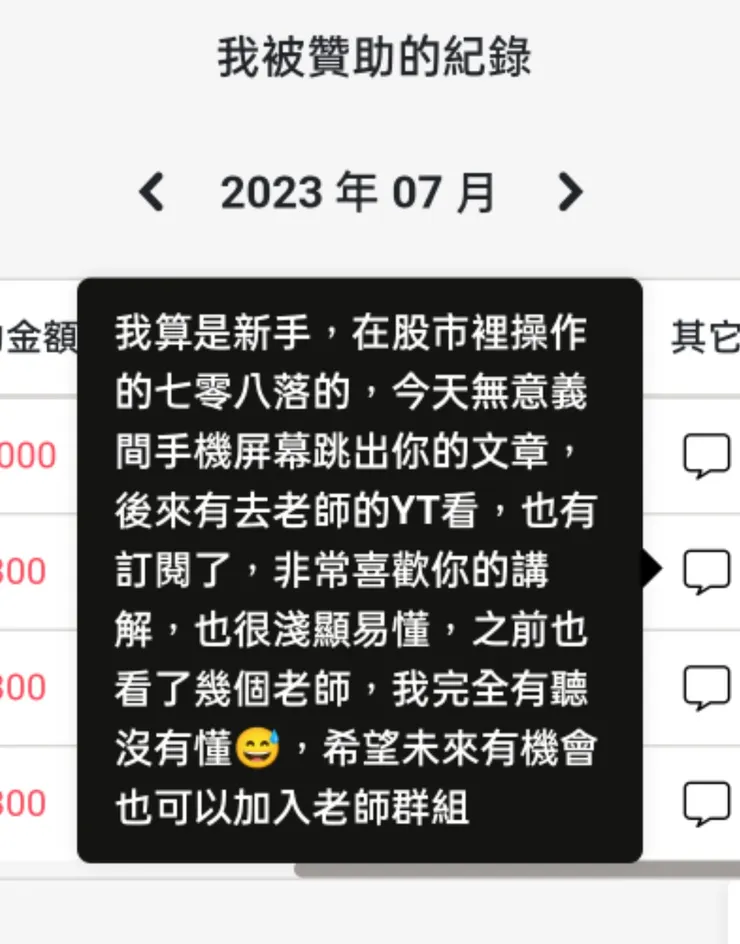
Task: Switch to the 我被贊助的紀錄 page title
Action: (370, 57)
